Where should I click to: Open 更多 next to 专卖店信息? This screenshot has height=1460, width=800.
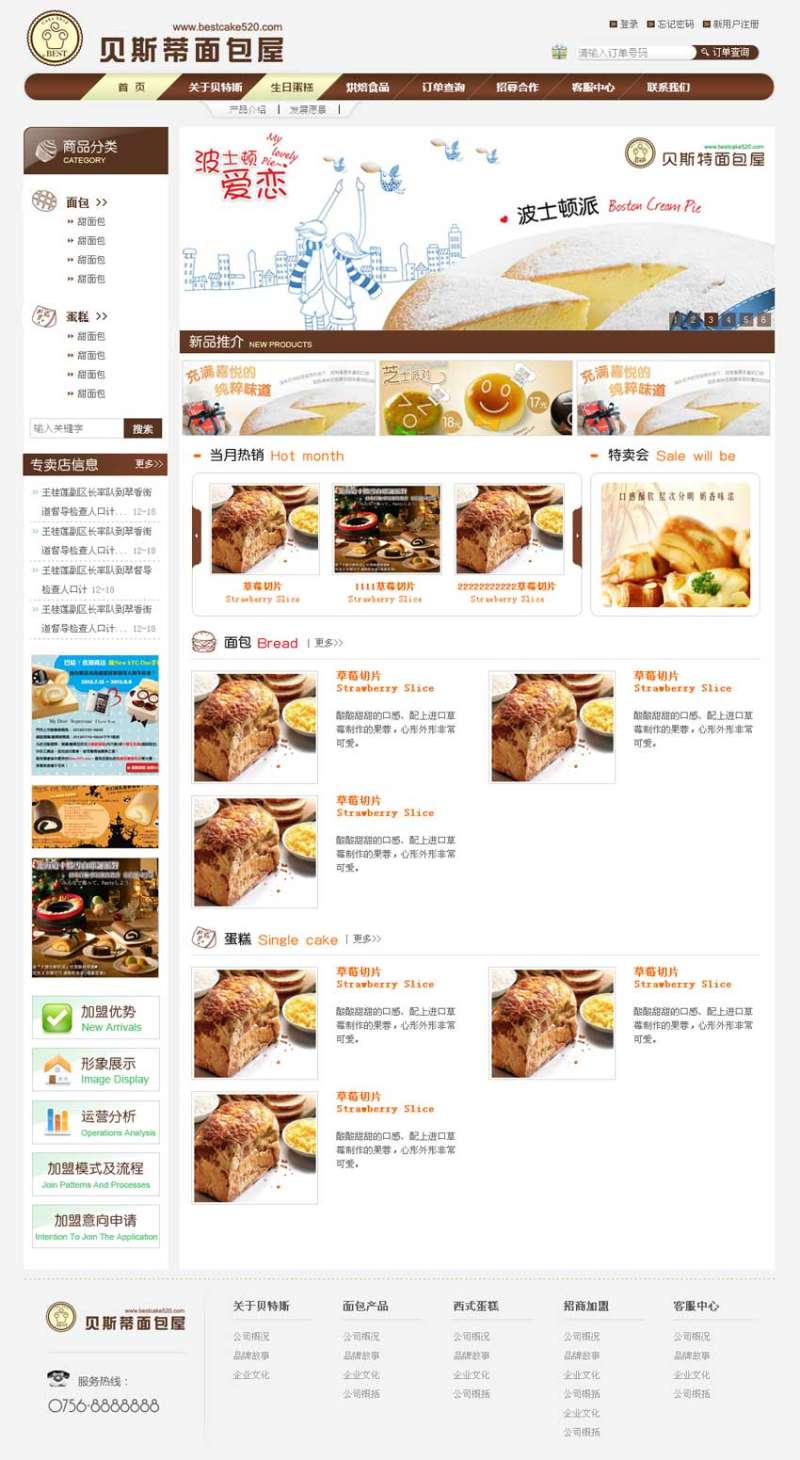point(149,464)
